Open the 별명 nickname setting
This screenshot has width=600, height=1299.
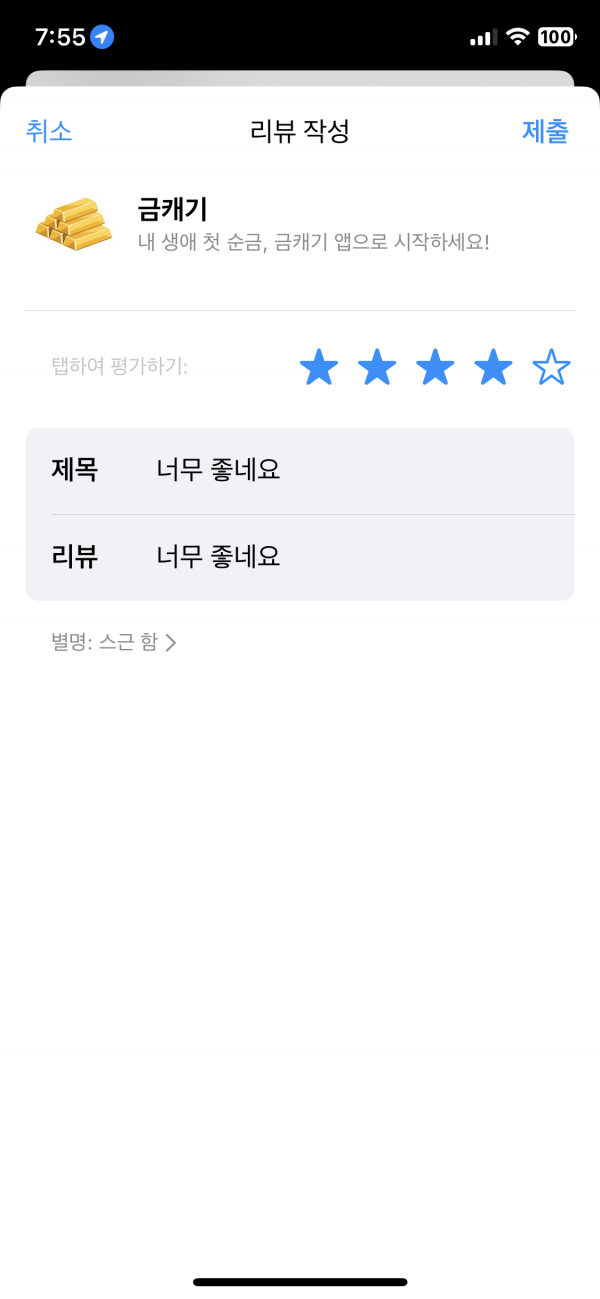(114, 642)
